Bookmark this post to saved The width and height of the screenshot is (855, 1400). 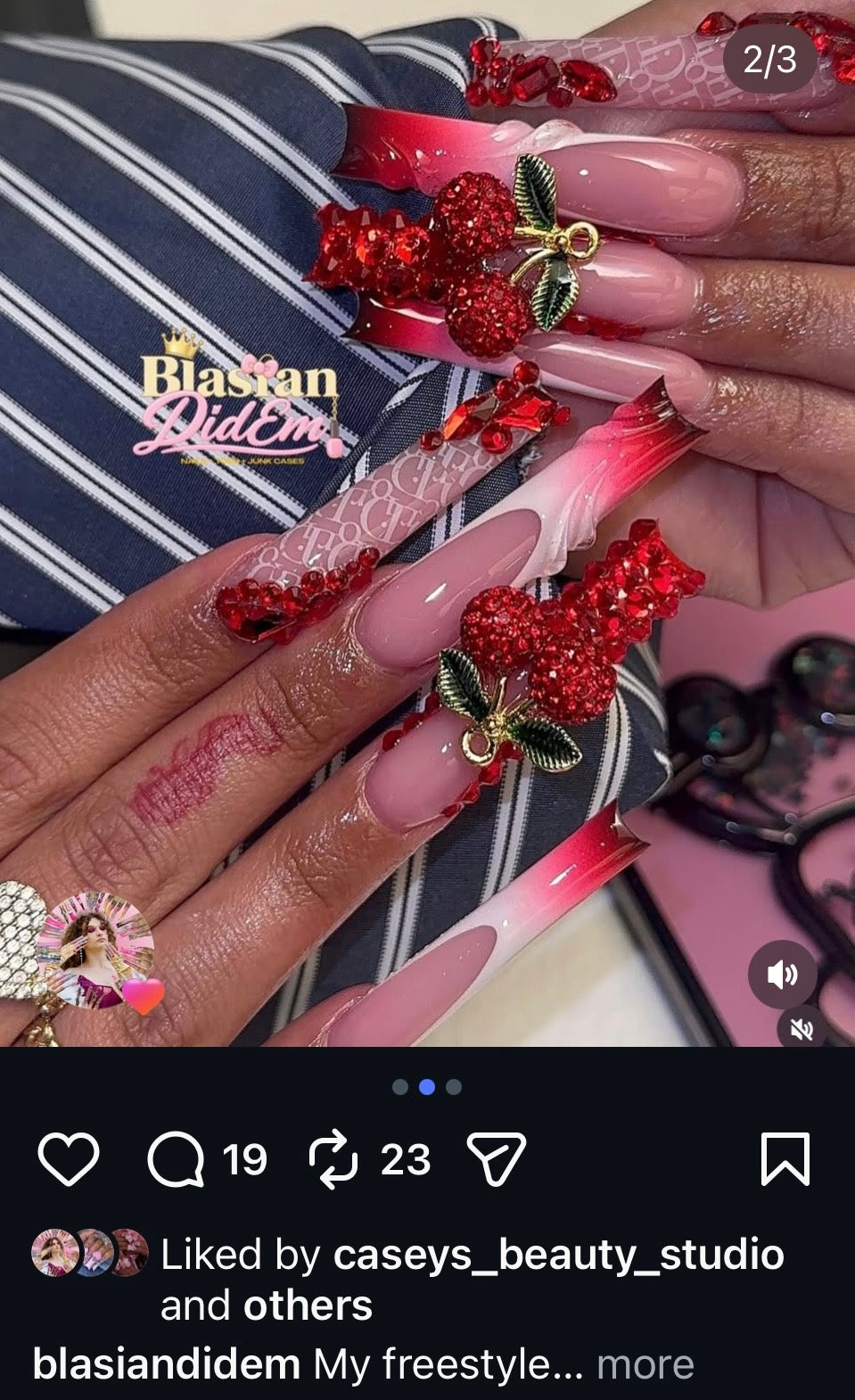(x=785, y=1159)
